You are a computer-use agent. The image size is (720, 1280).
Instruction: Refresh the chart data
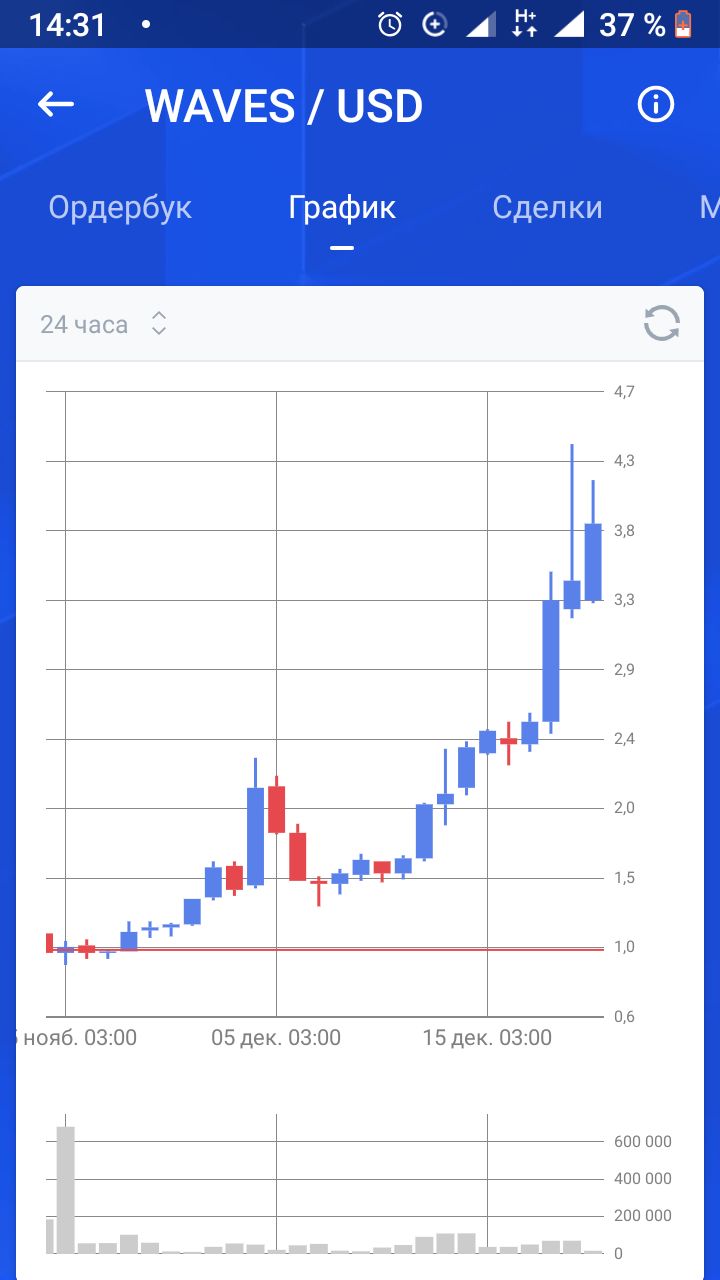coord(661,324)
